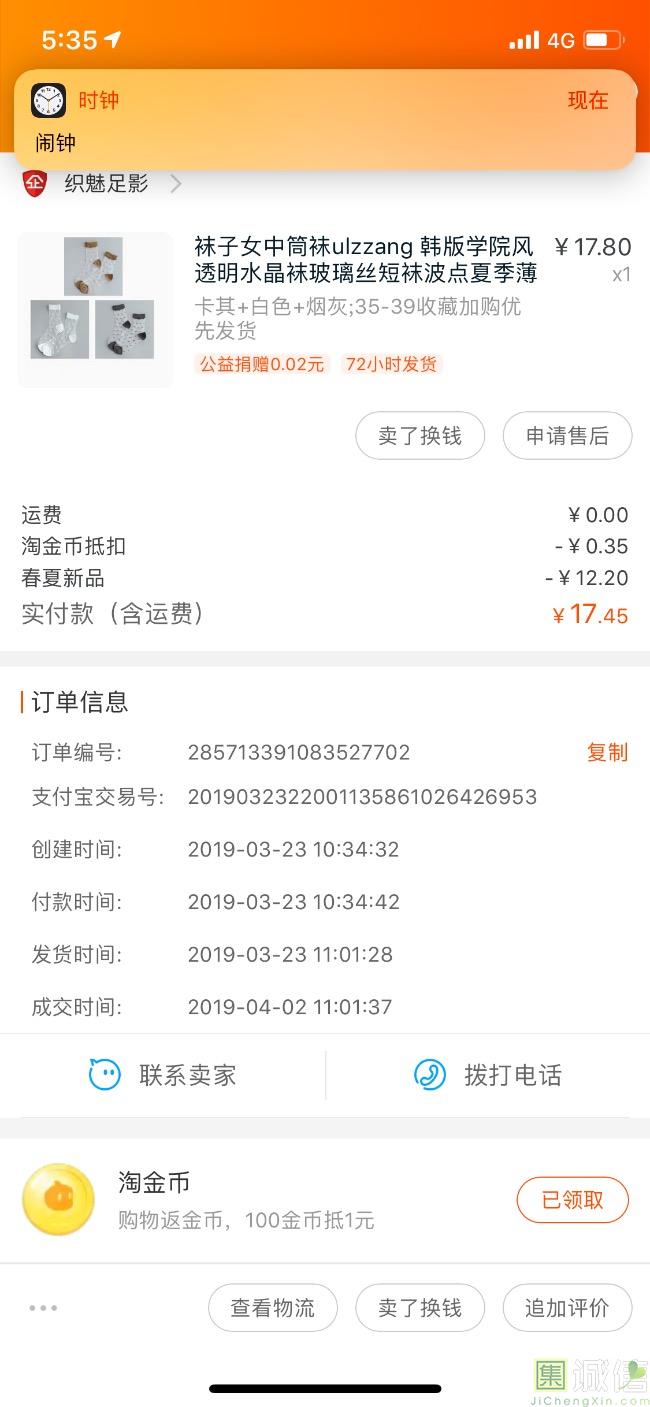650x1407 pixels.
Task: Contact the seller via 联系卖家
Action: click(x=163, y=1075)
